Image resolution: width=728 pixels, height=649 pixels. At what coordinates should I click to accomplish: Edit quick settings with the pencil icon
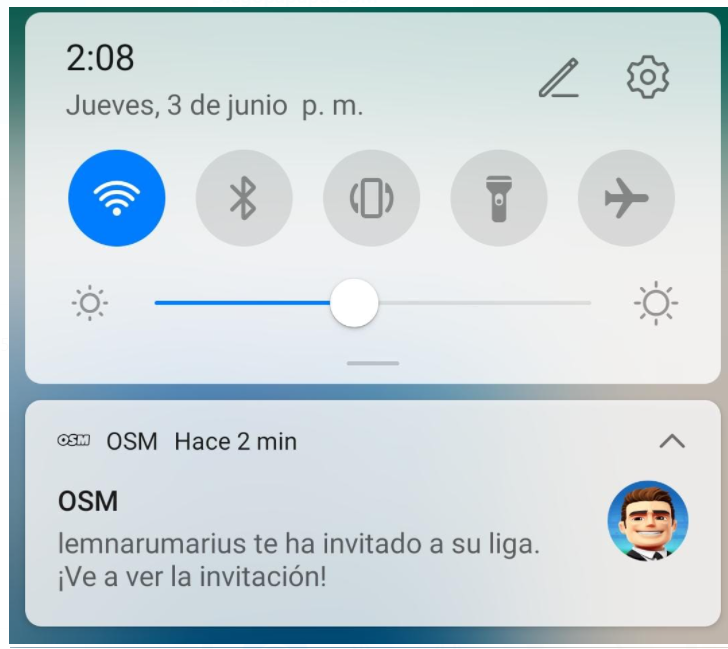coord(560,78)
